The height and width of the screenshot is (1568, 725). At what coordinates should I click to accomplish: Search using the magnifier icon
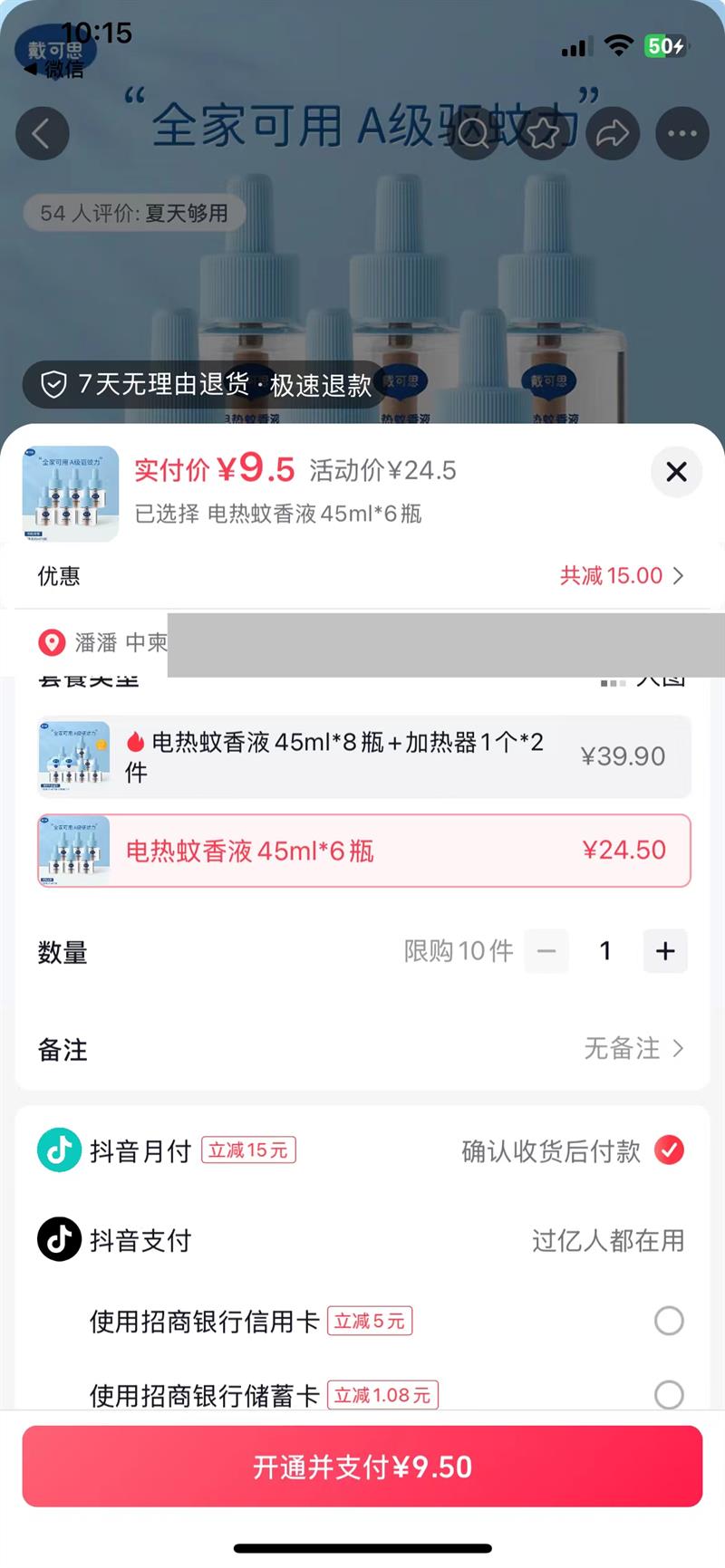pyautogui.click(x=474, y=134)
